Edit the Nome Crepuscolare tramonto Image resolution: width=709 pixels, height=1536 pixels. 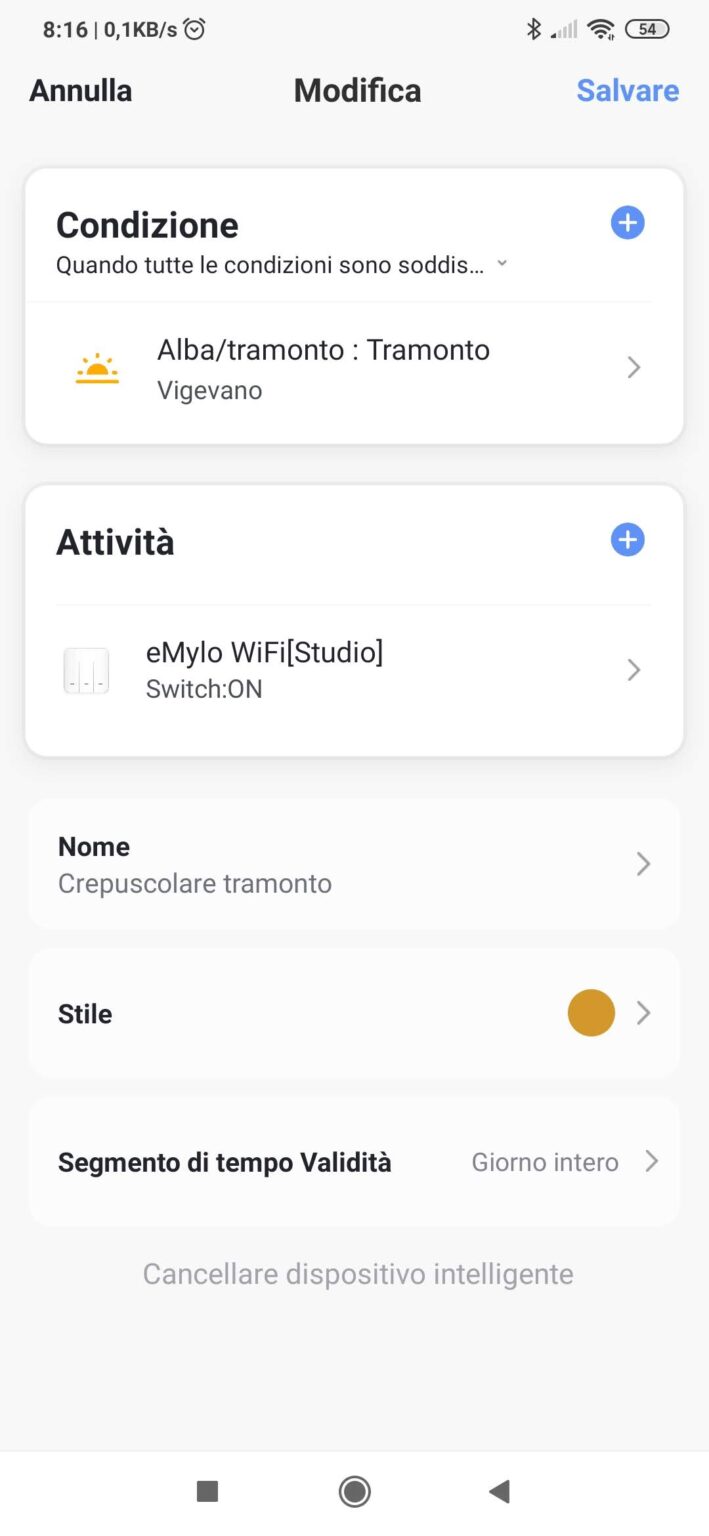pos(354,864)
